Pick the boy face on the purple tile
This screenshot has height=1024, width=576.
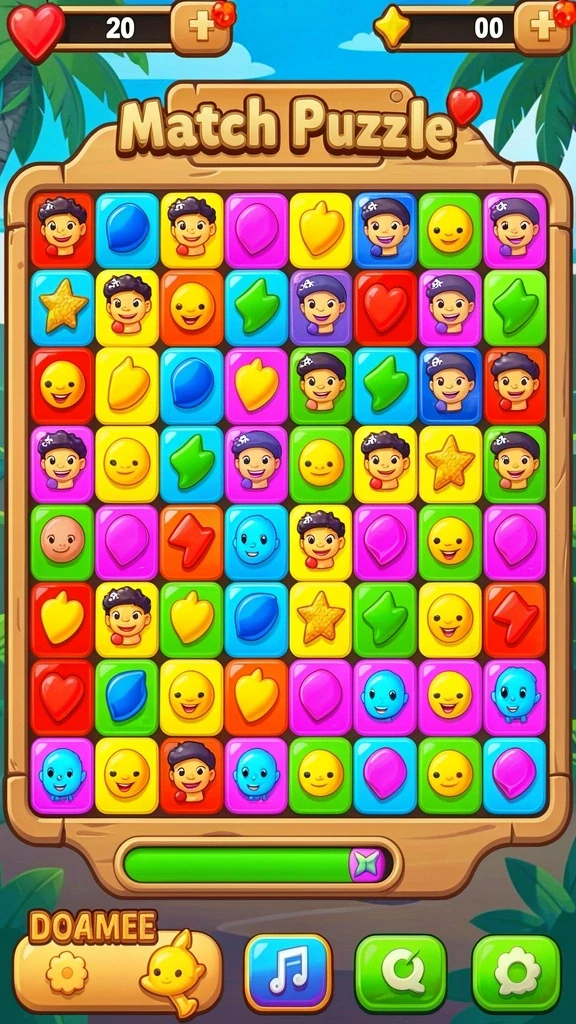click(321, 307)
